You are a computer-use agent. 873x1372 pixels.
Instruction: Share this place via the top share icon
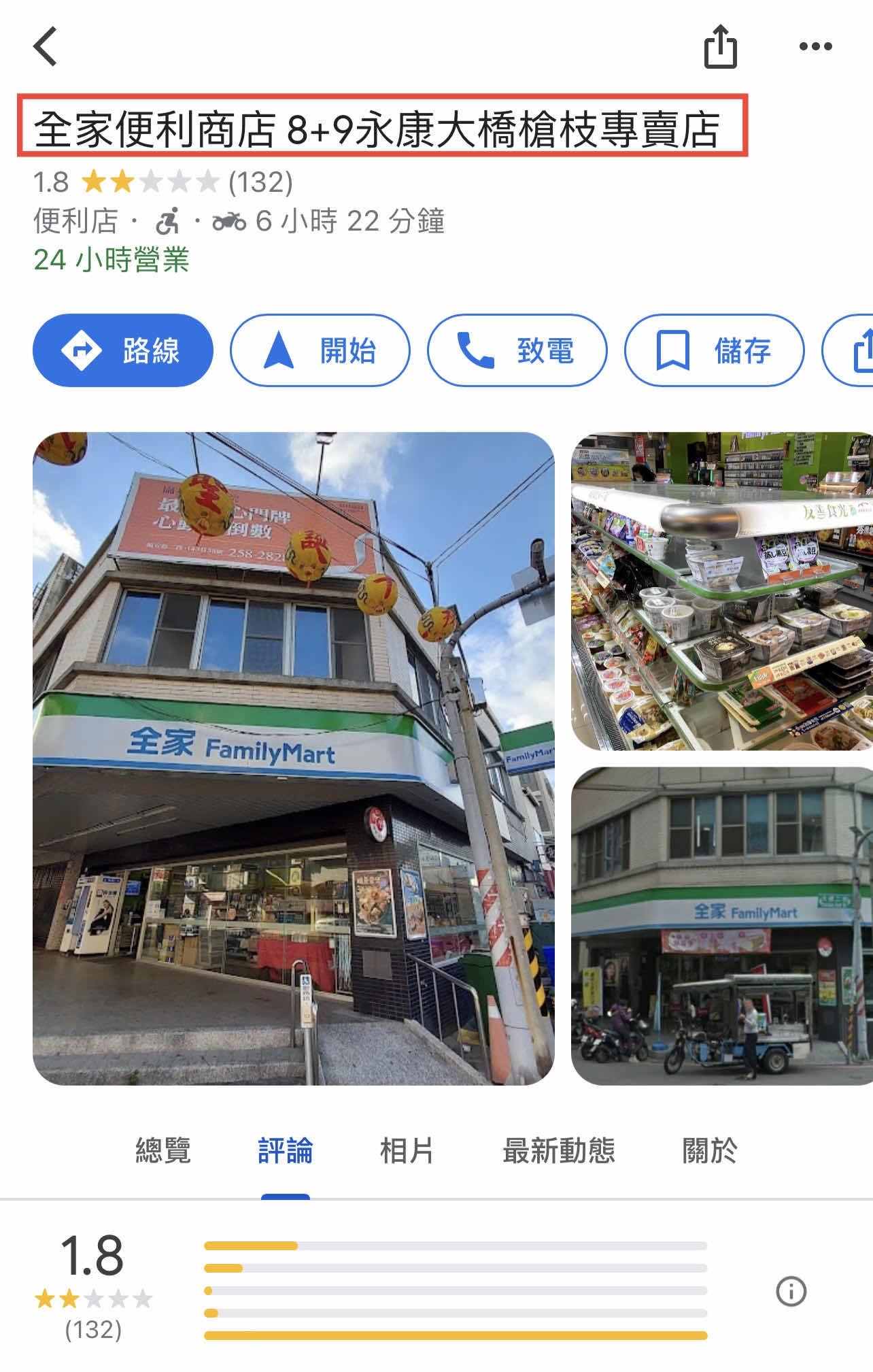(x=720, y=46)
